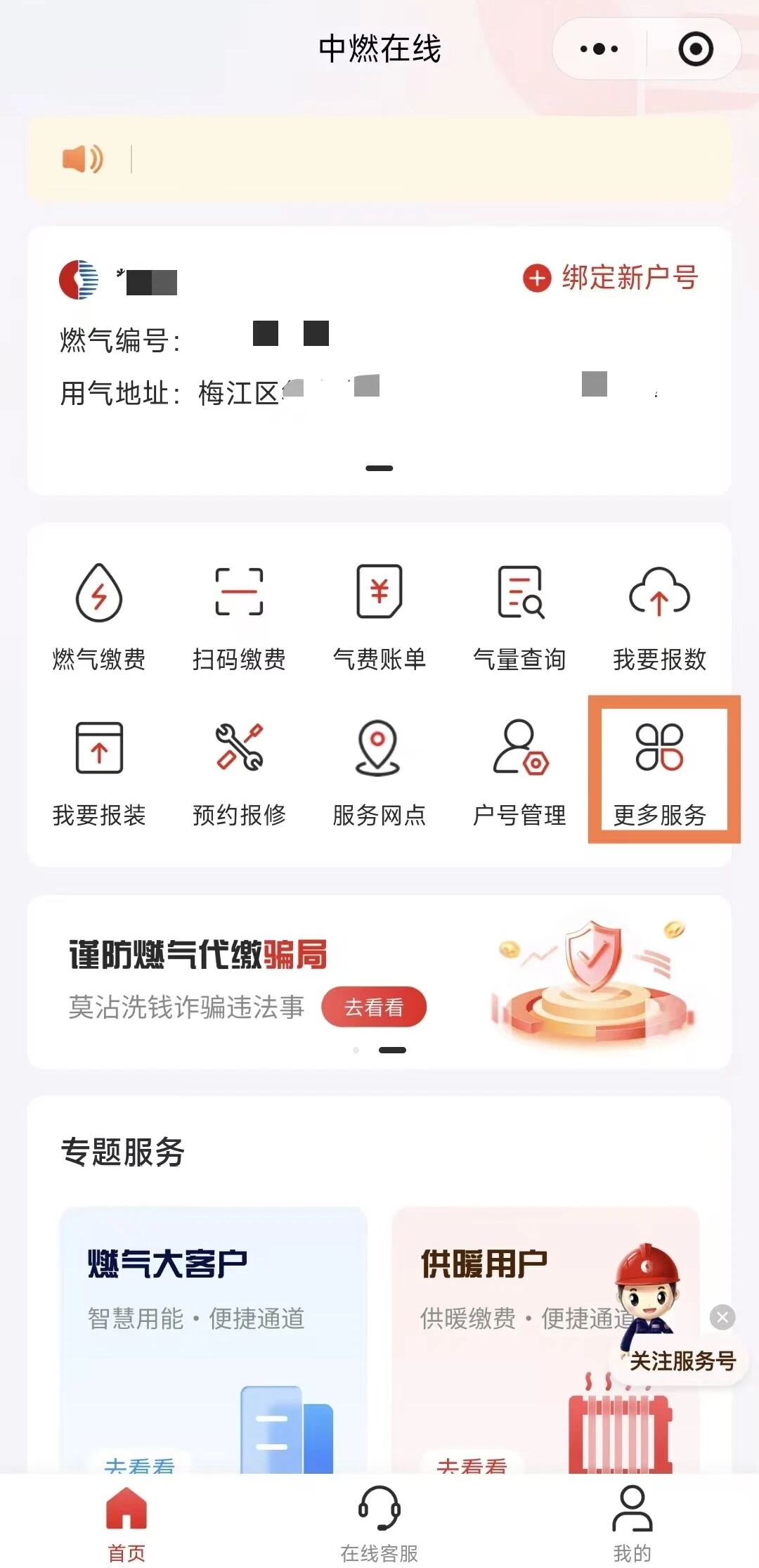Viewport: 759px width, 1568px height.
Task: Open the mini program more options menu
Action: [x=599, y=49]
